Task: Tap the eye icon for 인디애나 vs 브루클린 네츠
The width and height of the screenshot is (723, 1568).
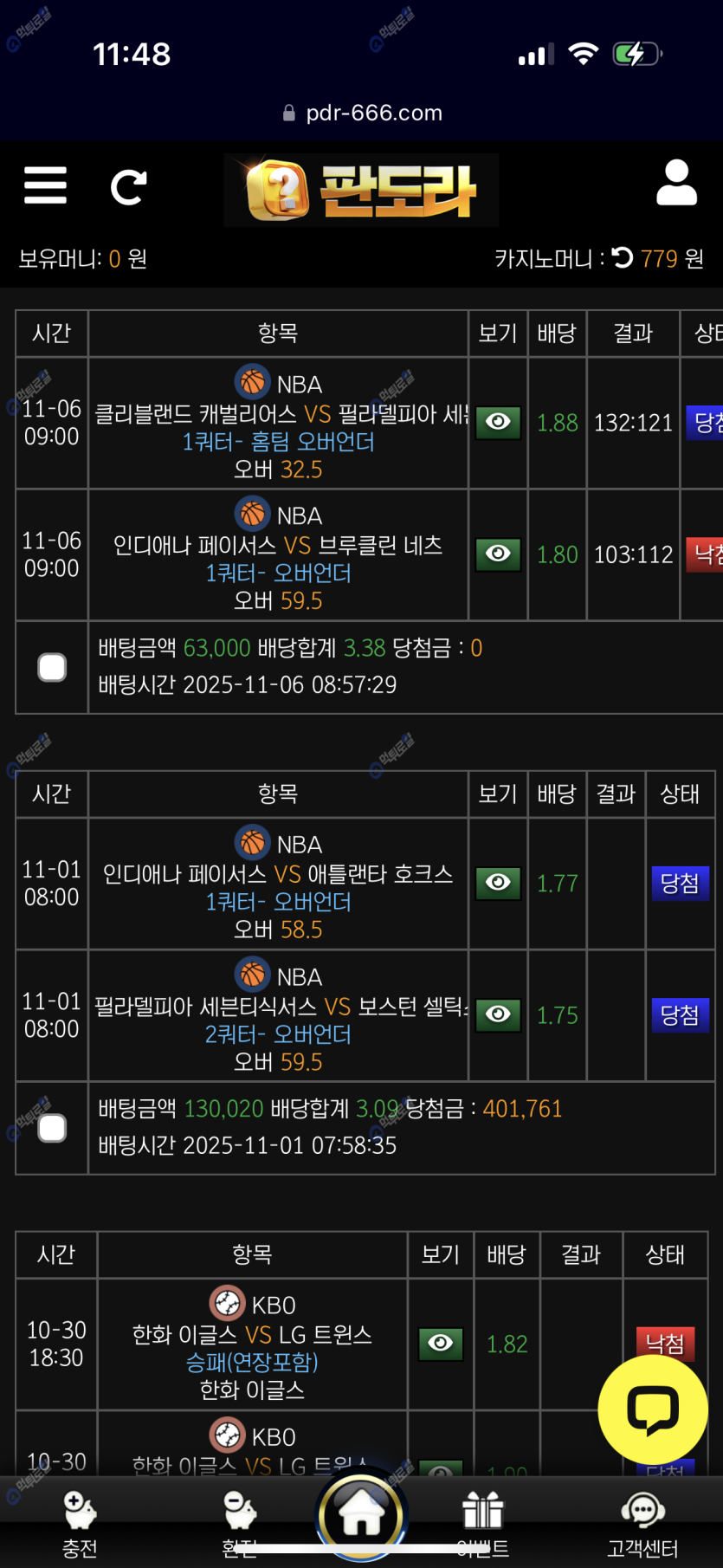Action: (x=498, y=554)
